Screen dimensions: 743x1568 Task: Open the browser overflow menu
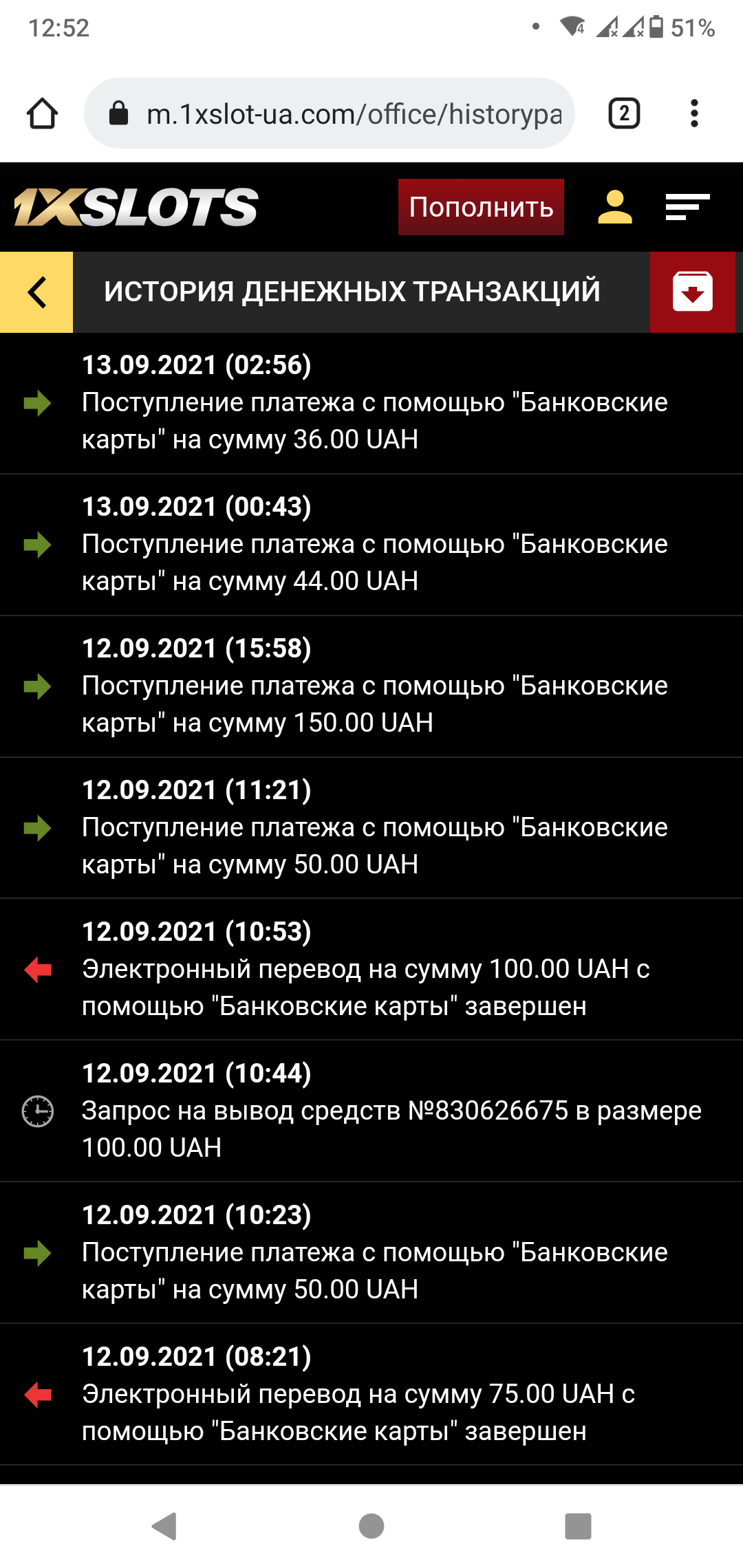coord(694,113)
